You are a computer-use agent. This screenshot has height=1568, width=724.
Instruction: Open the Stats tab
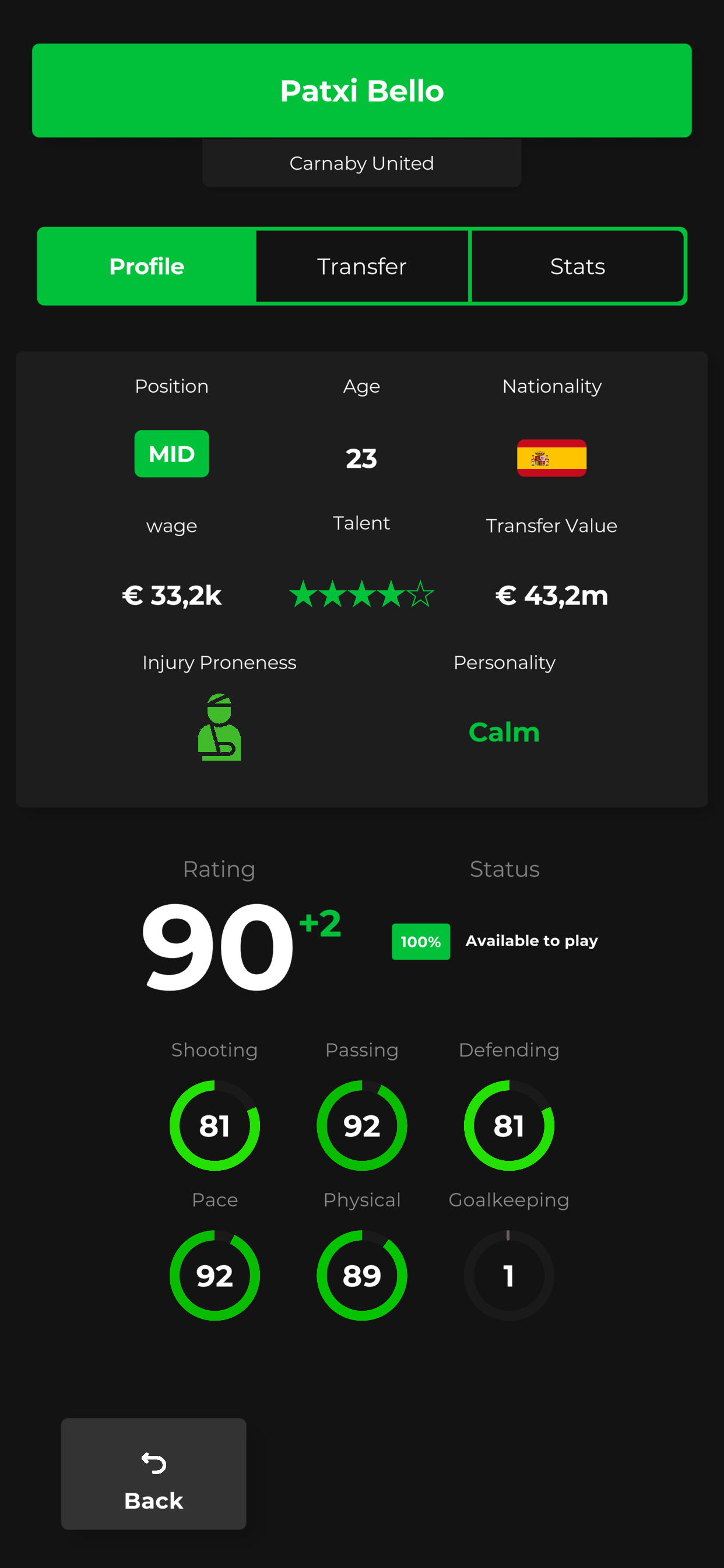click(577, 266)
